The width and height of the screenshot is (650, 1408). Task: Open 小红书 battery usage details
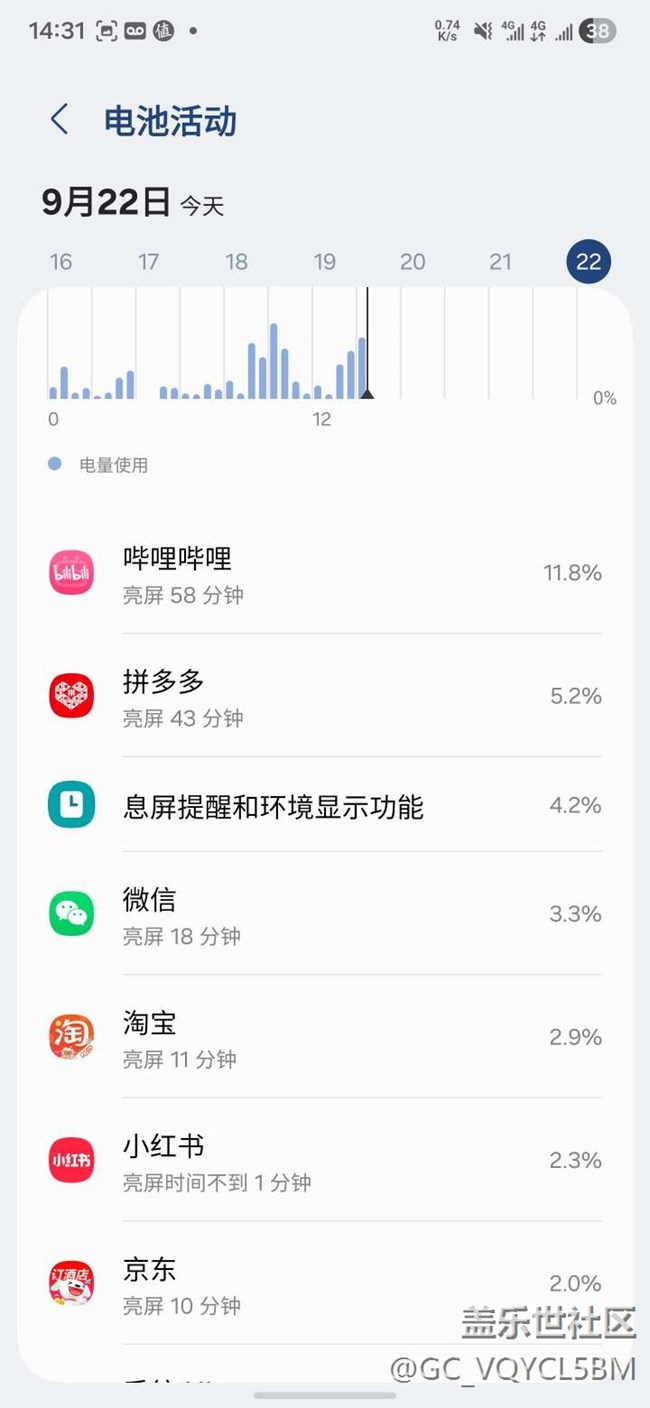point(325,1160)
